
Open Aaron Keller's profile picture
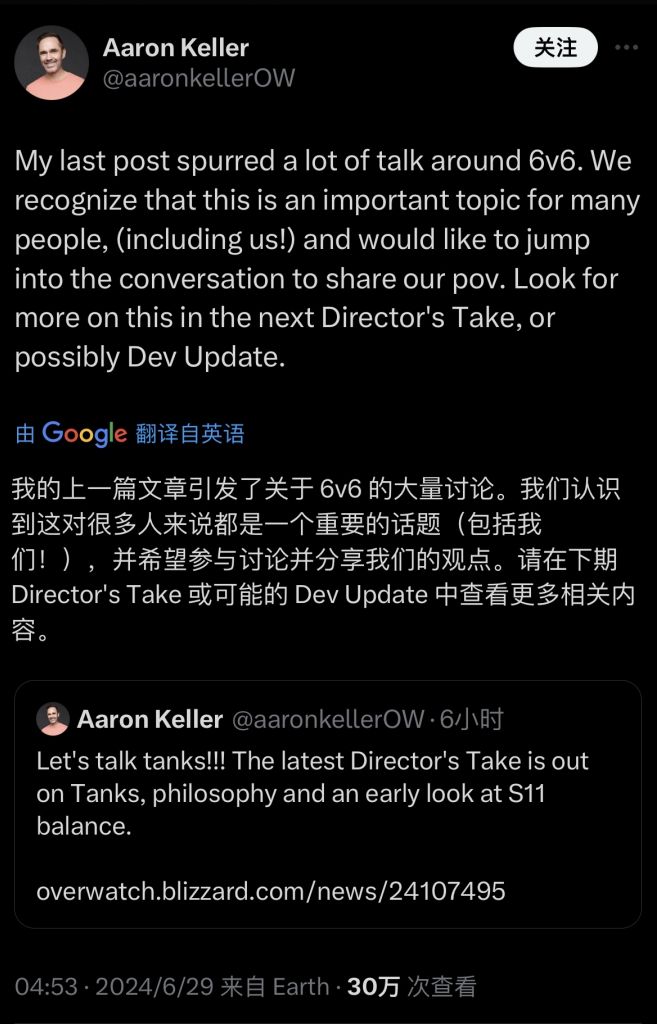point(51,63)
